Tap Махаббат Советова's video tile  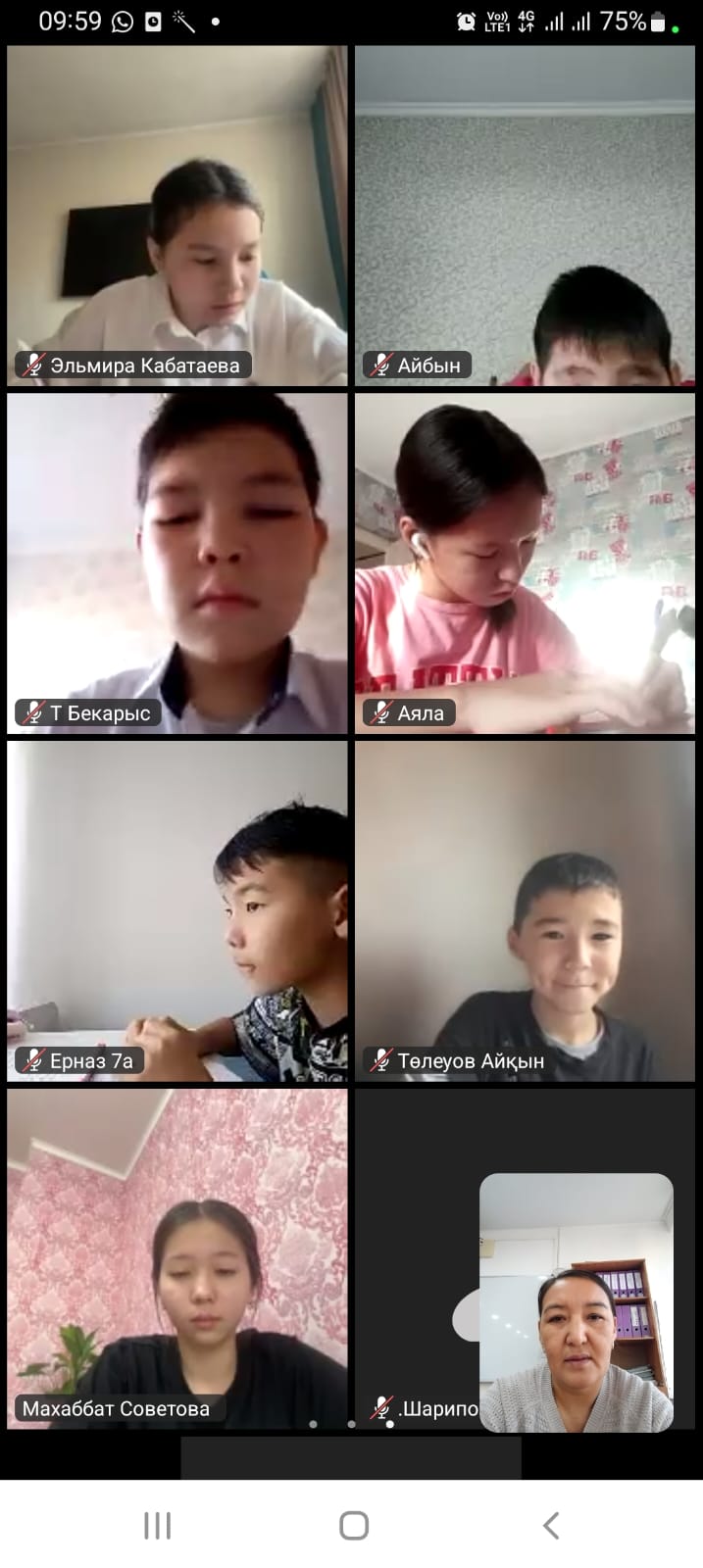[177, 1258]
